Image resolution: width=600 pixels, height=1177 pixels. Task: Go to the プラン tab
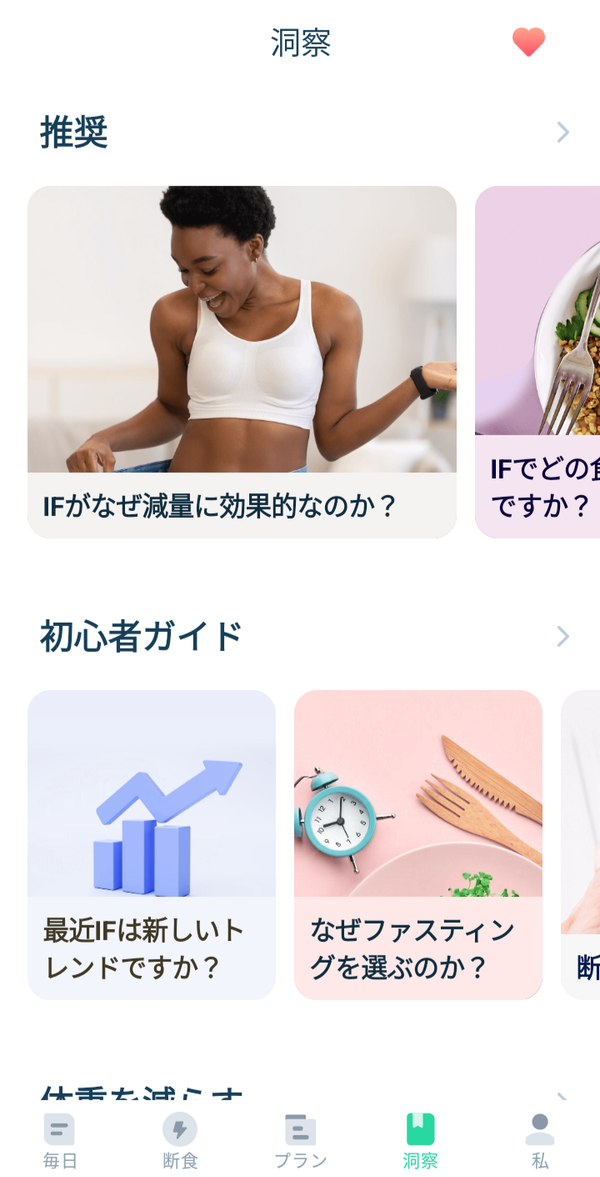[x=300, y=1141]
